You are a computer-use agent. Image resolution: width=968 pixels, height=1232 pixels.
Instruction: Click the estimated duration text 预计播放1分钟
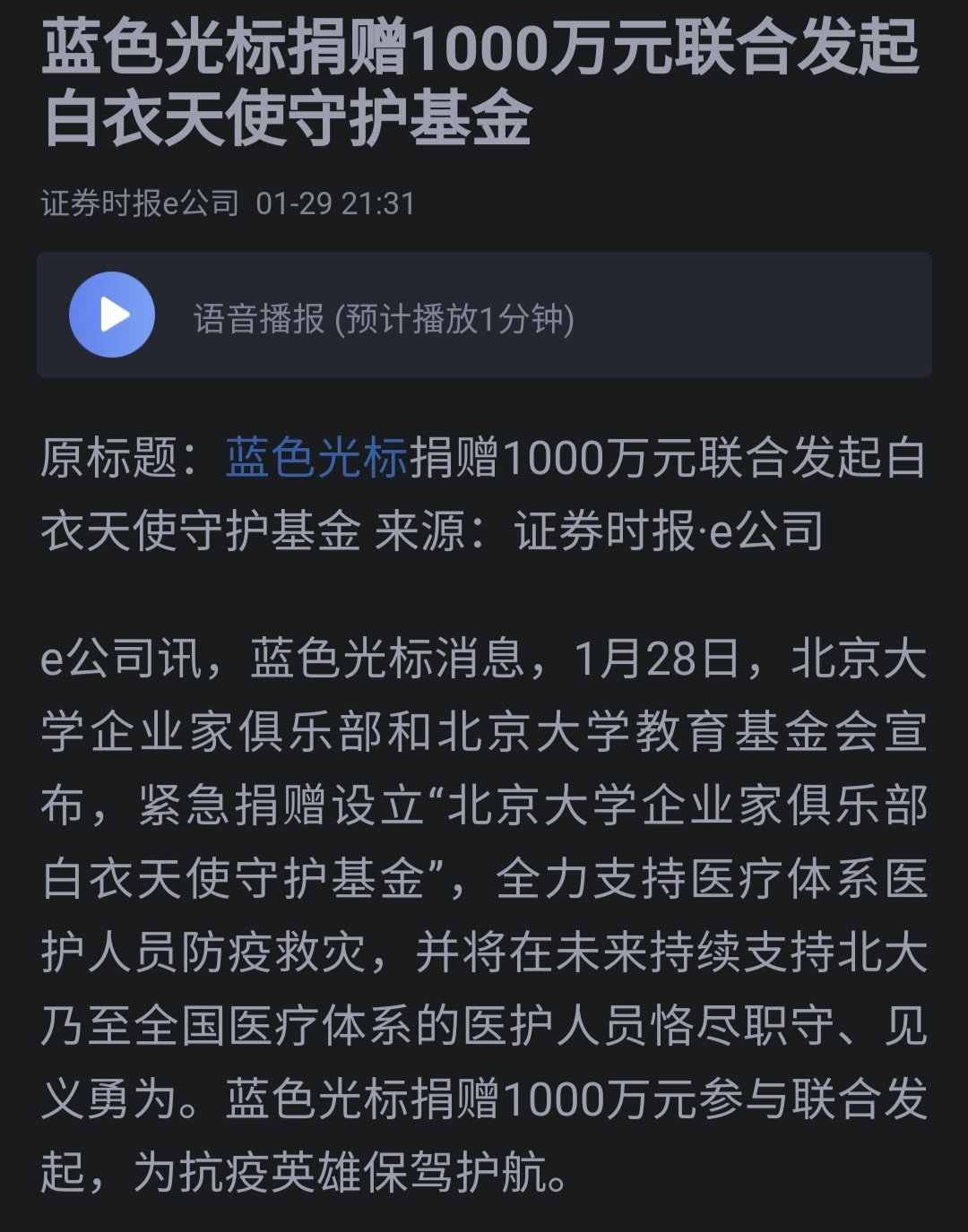coord(453,315)
